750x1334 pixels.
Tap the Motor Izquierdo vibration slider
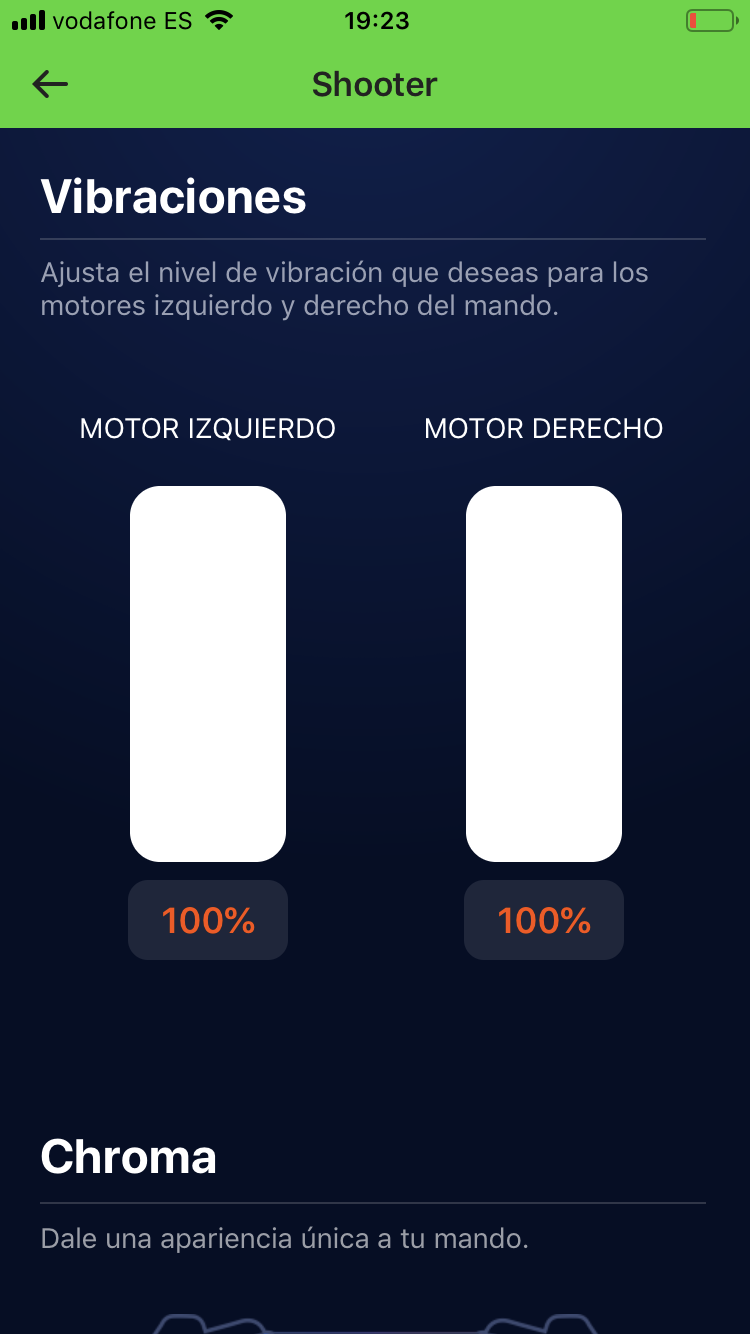(x=208, y=673)
